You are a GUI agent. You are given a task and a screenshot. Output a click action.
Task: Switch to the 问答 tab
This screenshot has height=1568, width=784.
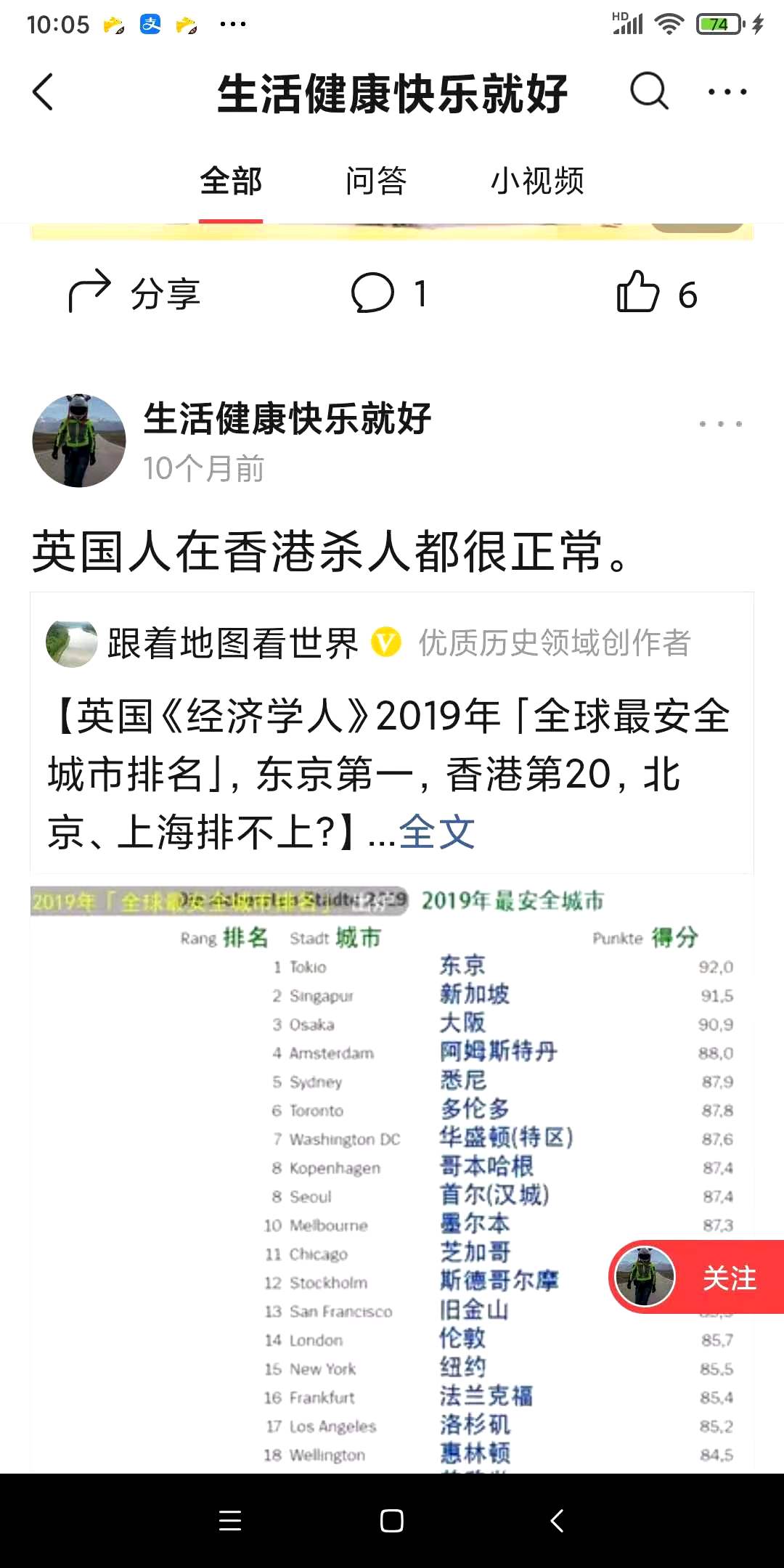click(x=376, y=181)
